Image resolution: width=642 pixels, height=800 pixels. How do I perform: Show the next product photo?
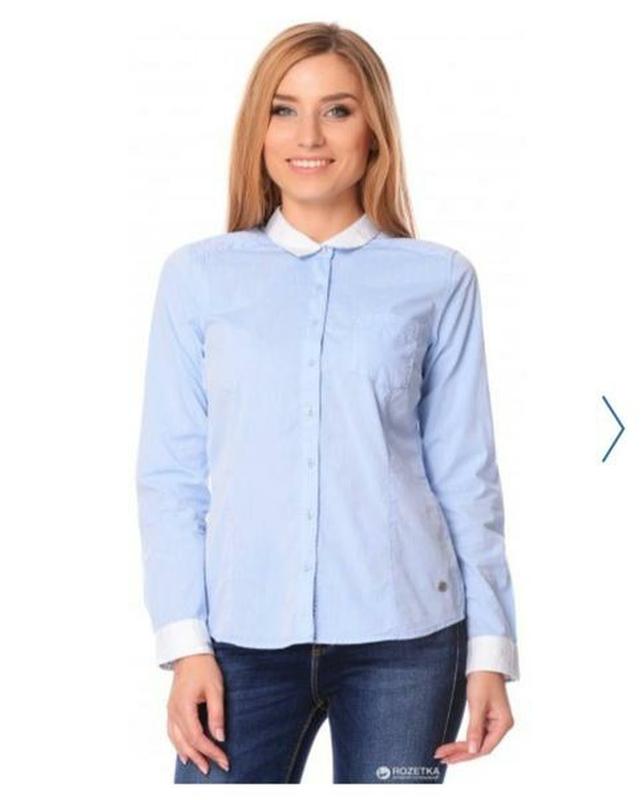pos(612,429)
